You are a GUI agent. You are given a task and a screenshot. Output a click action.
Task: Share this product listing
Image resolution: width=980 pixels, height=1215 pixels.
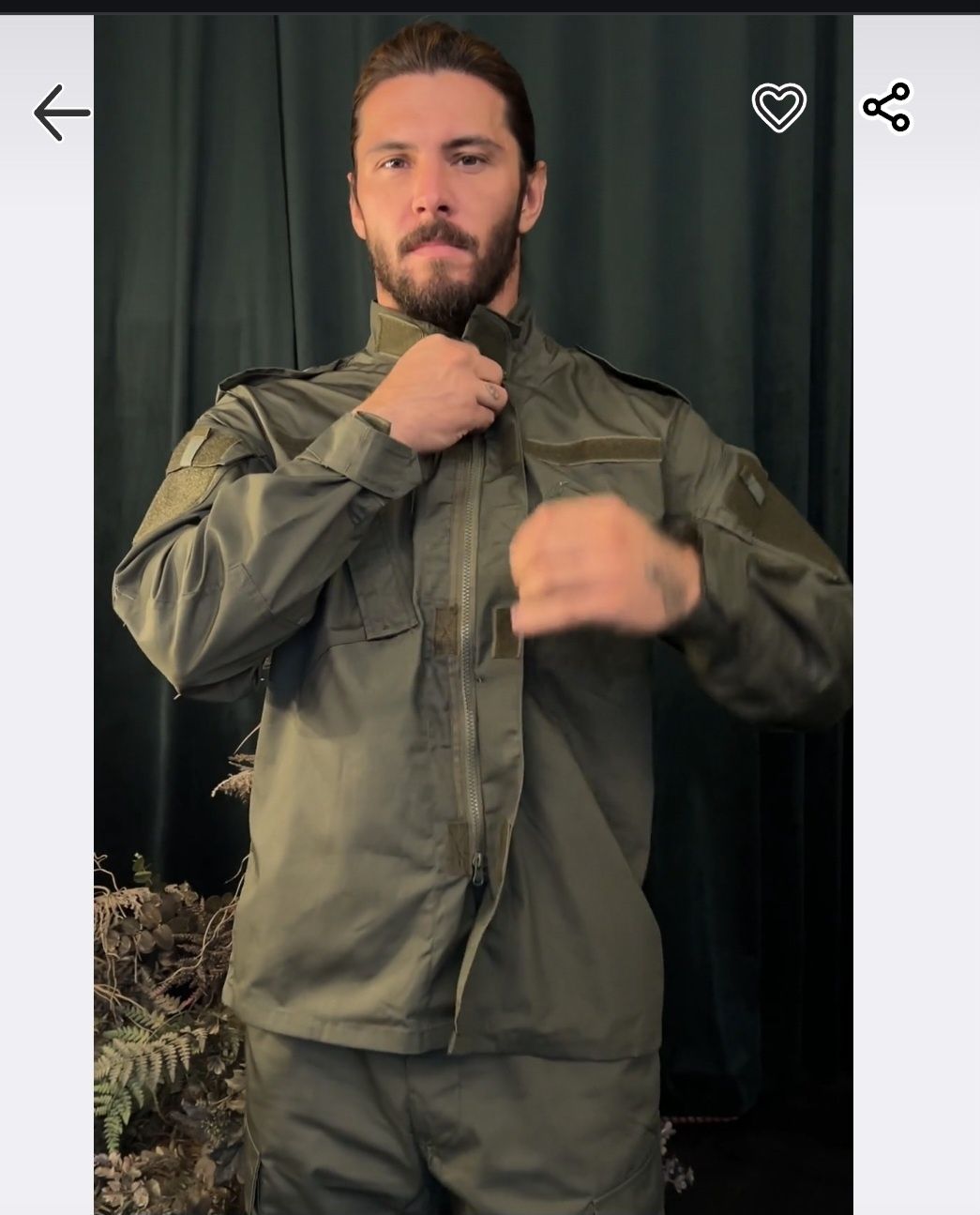tap(887, 107)
